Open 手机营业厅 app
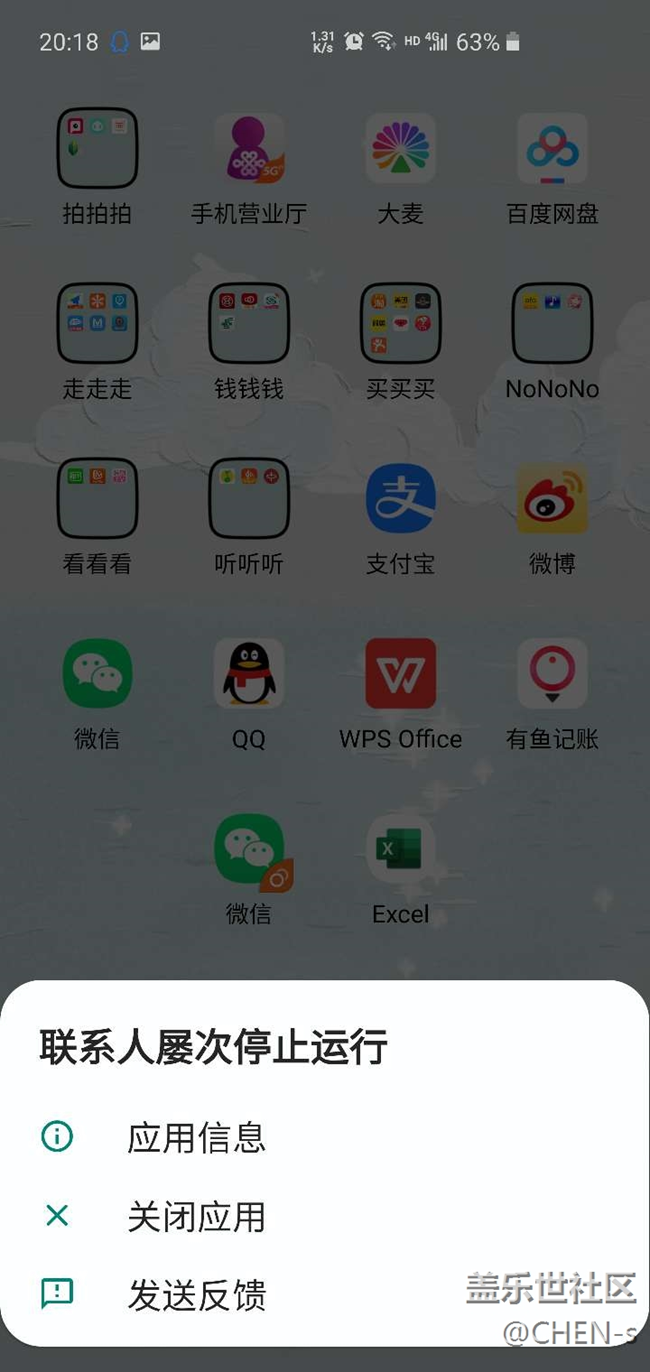The image size is (650, 1372). tap(248, 149)
